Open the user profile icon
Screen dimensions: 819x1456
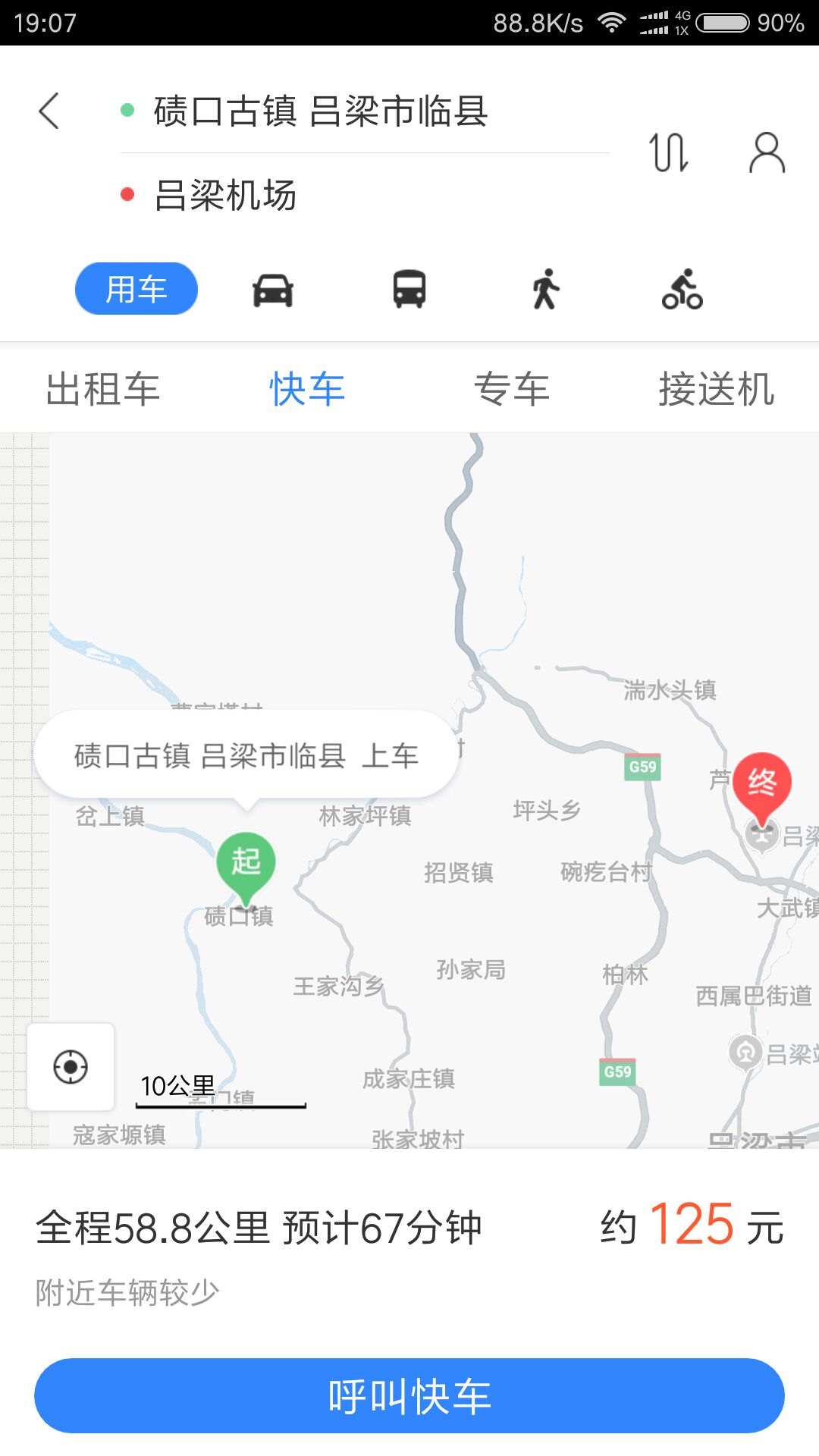pos(767,152)
